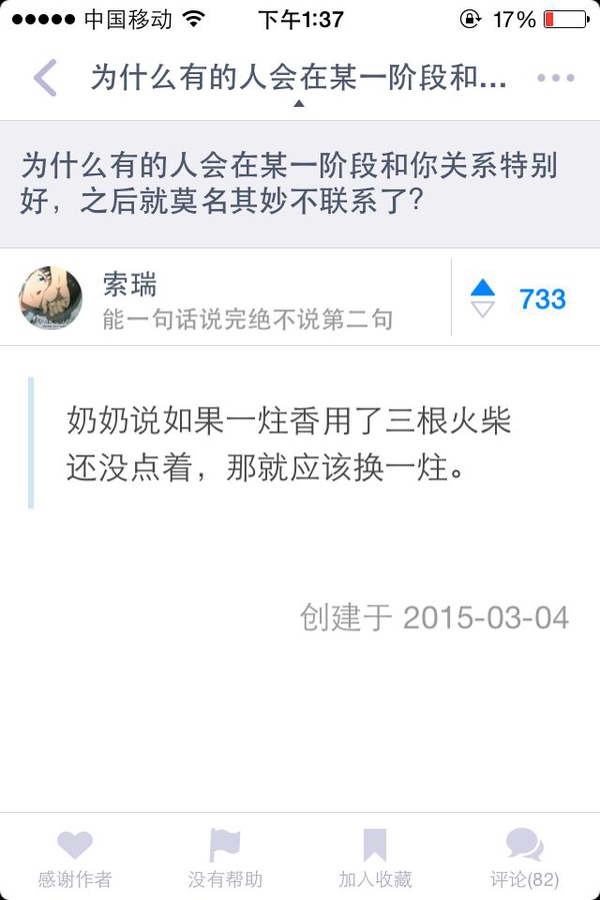This screenshot has width=600, height=900.
Task: Upvote this answer with 733 votes
Action: point(483,289)
